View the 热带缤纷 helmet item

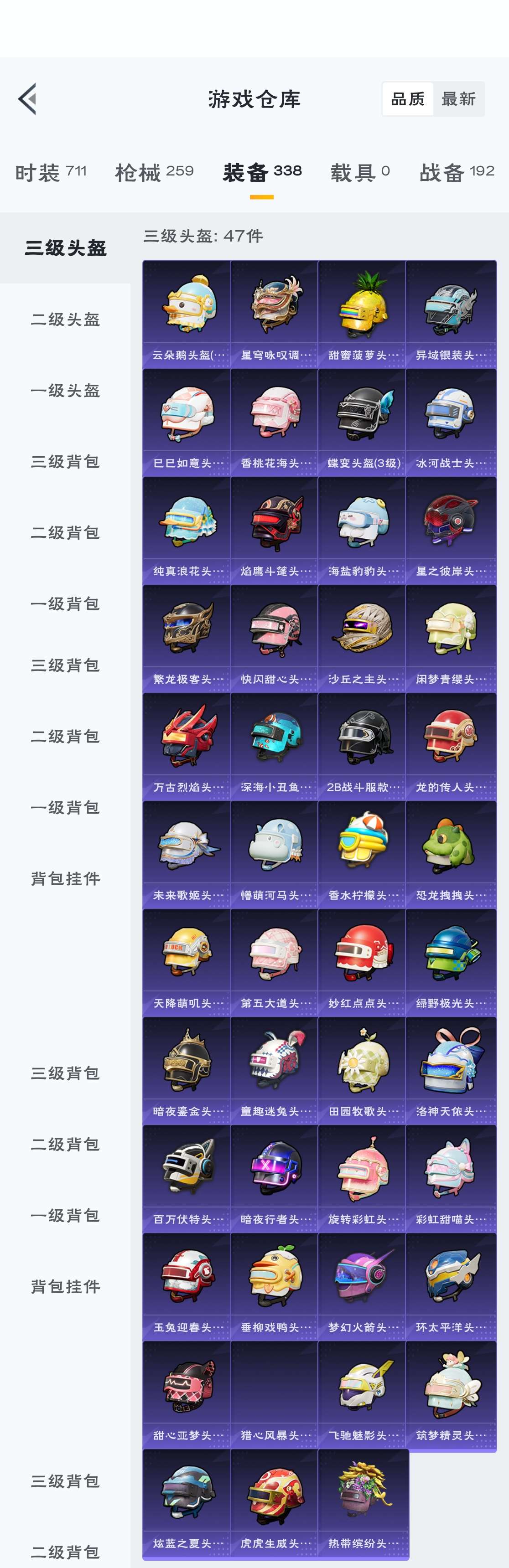point(362,1501)
